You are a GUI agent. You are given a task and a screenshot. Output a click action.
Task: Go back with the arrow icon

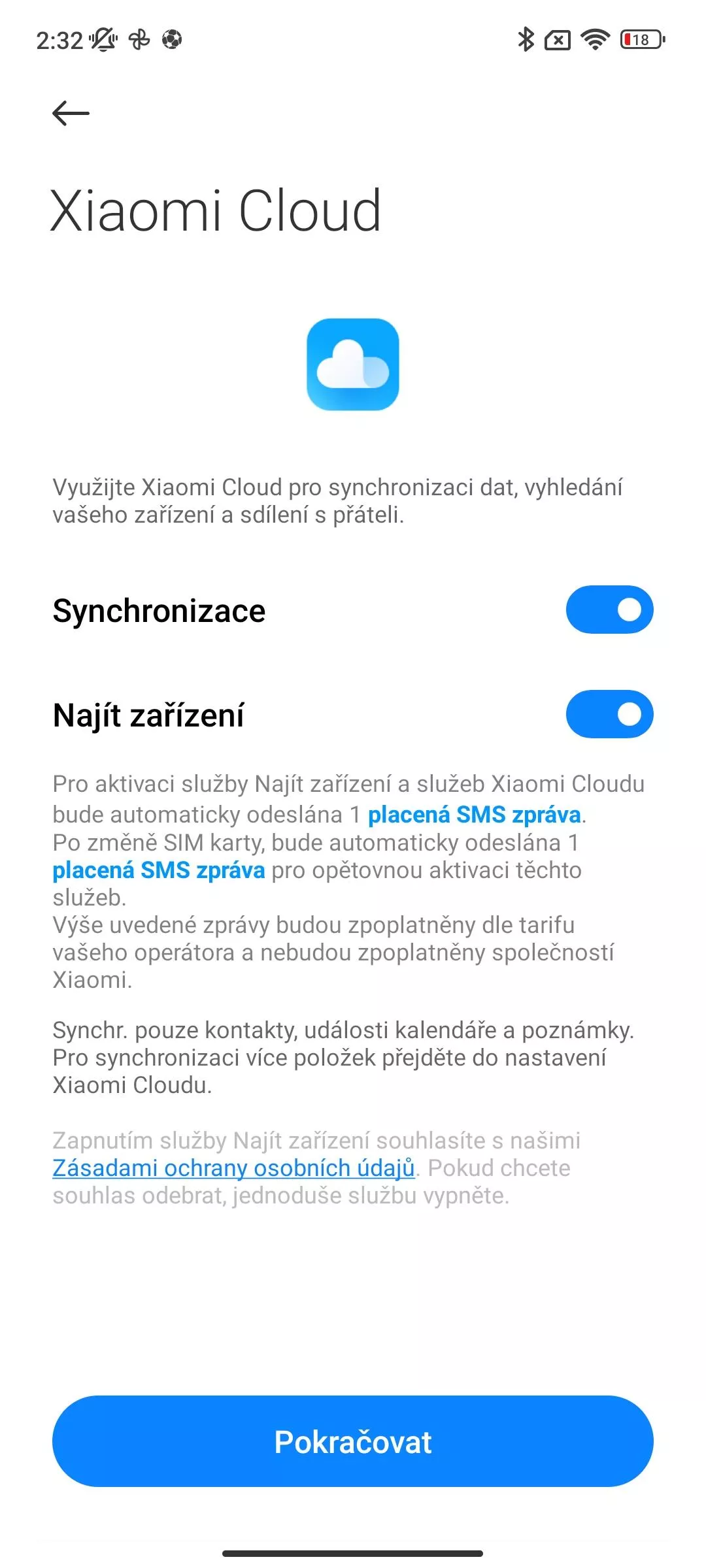[71, 113]
